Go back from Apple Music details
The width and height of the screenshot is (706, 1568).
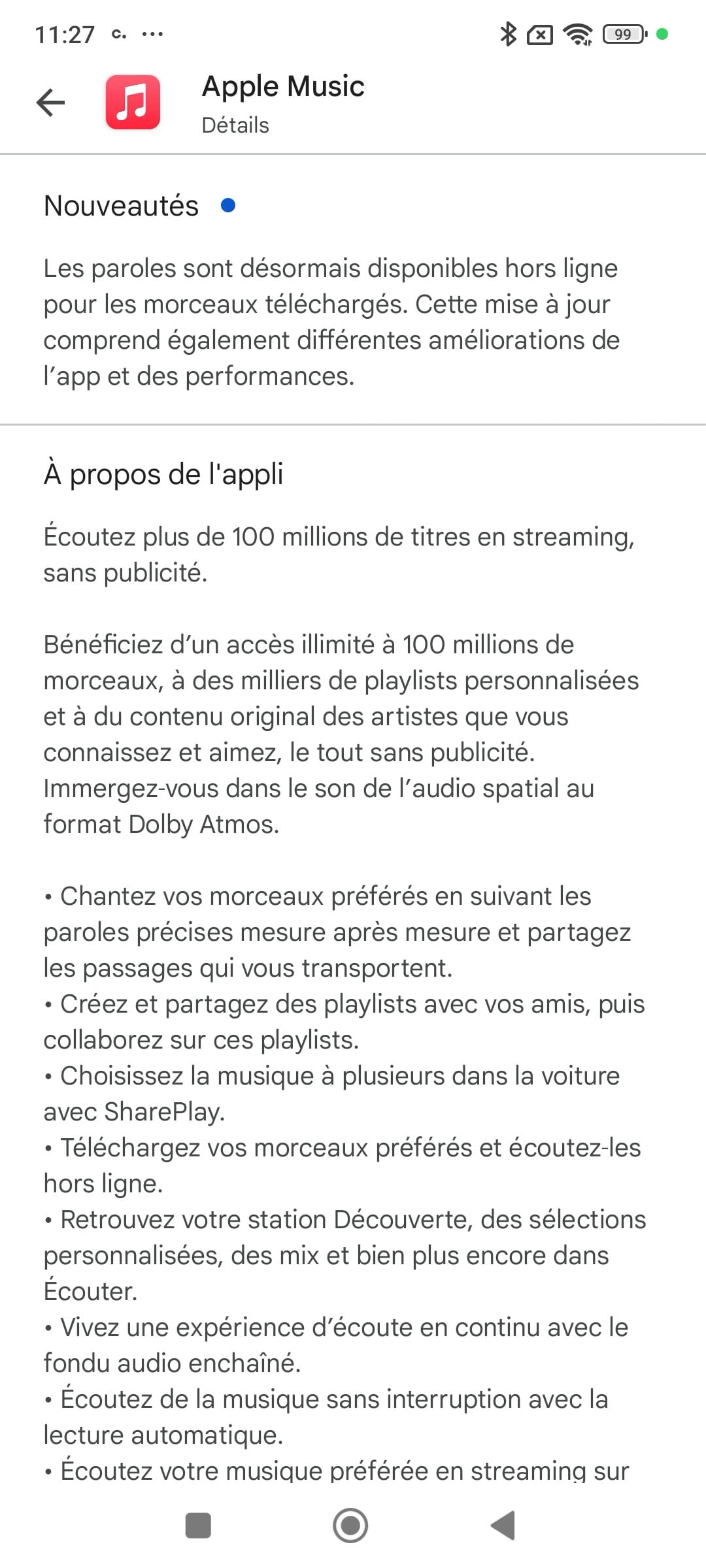[x=51, y=103]
